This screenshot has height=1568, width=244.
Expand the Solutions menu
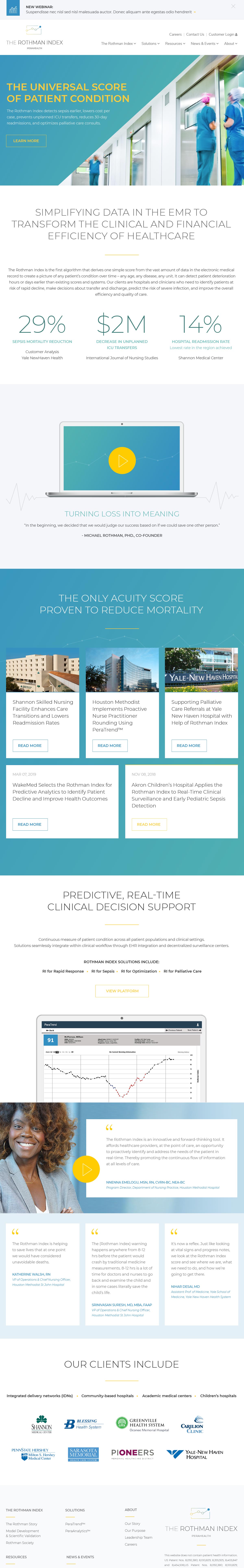coord(150,44)
